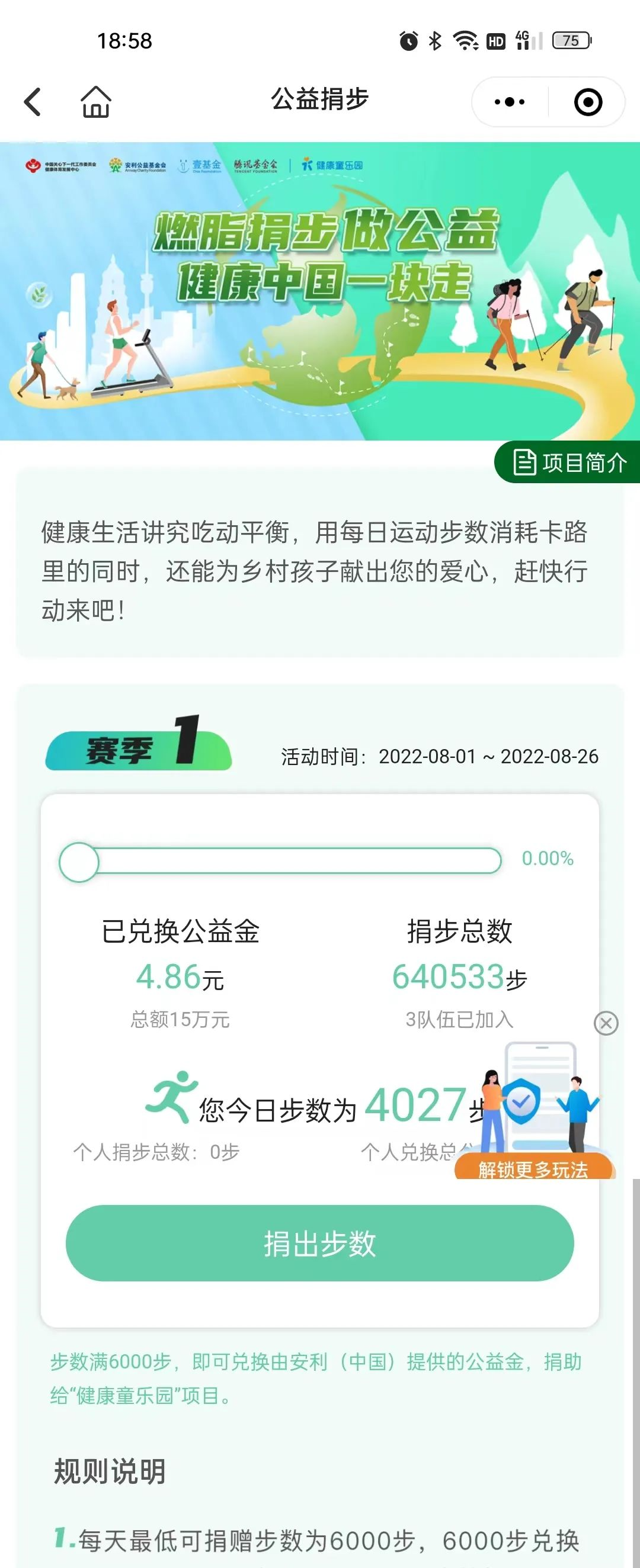Screen dimensions: 640x1568
Task: Click the One Foundation (壹基金) logo
Action: pos(201,165)
